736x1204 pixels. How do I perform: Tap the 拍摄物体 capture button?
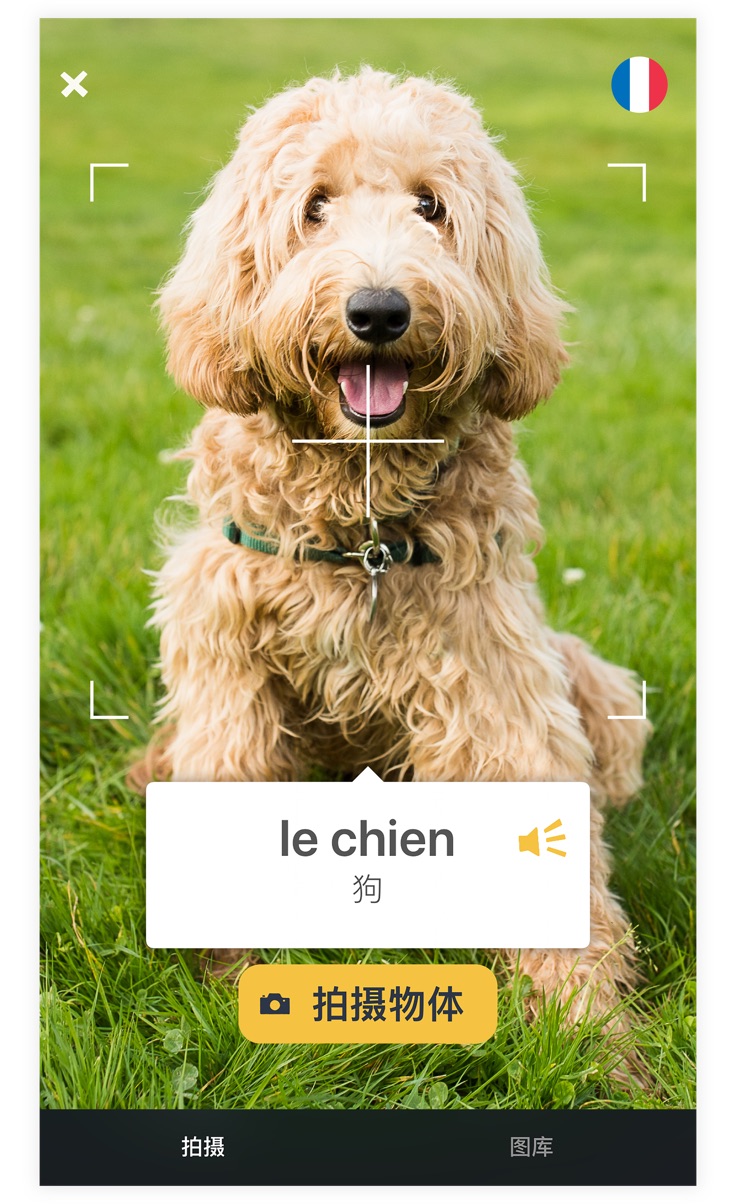click(367, 1004)
